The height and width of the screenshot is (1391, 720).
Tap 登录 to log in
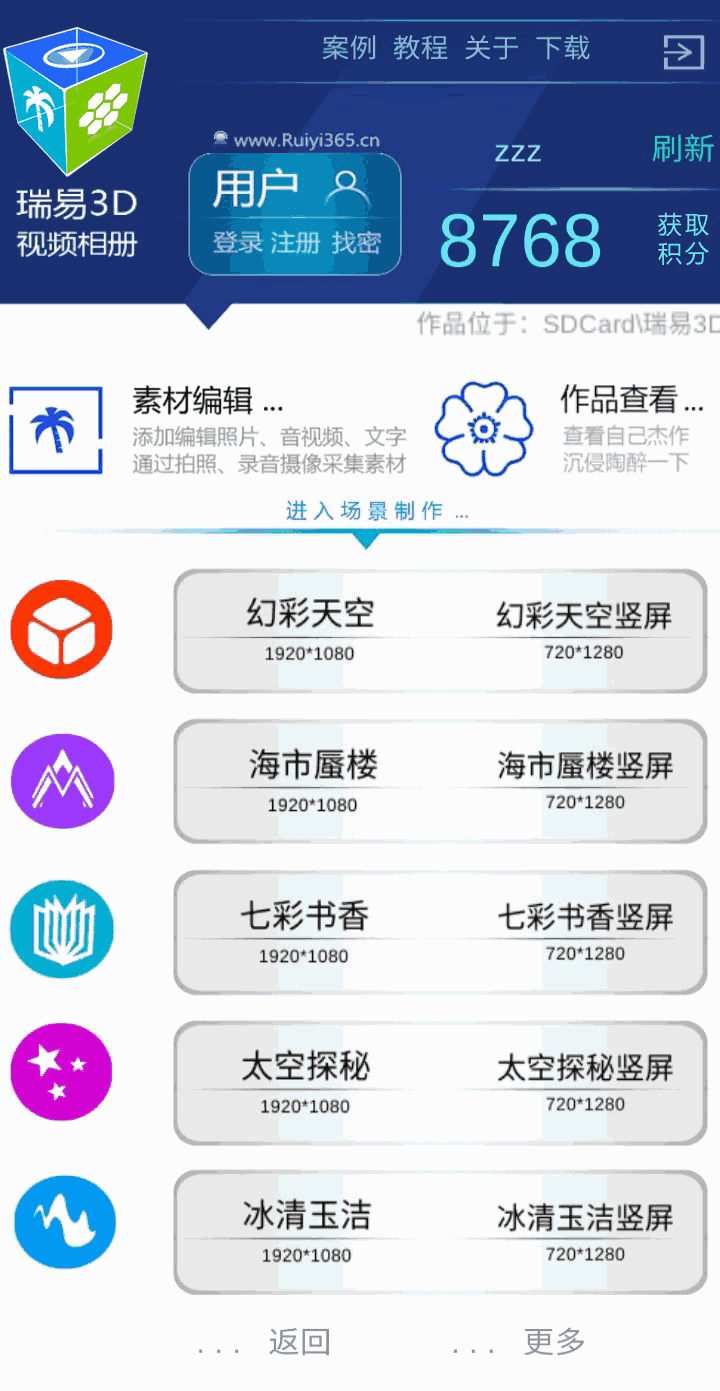pyautogui.click(x=238, y=242)
